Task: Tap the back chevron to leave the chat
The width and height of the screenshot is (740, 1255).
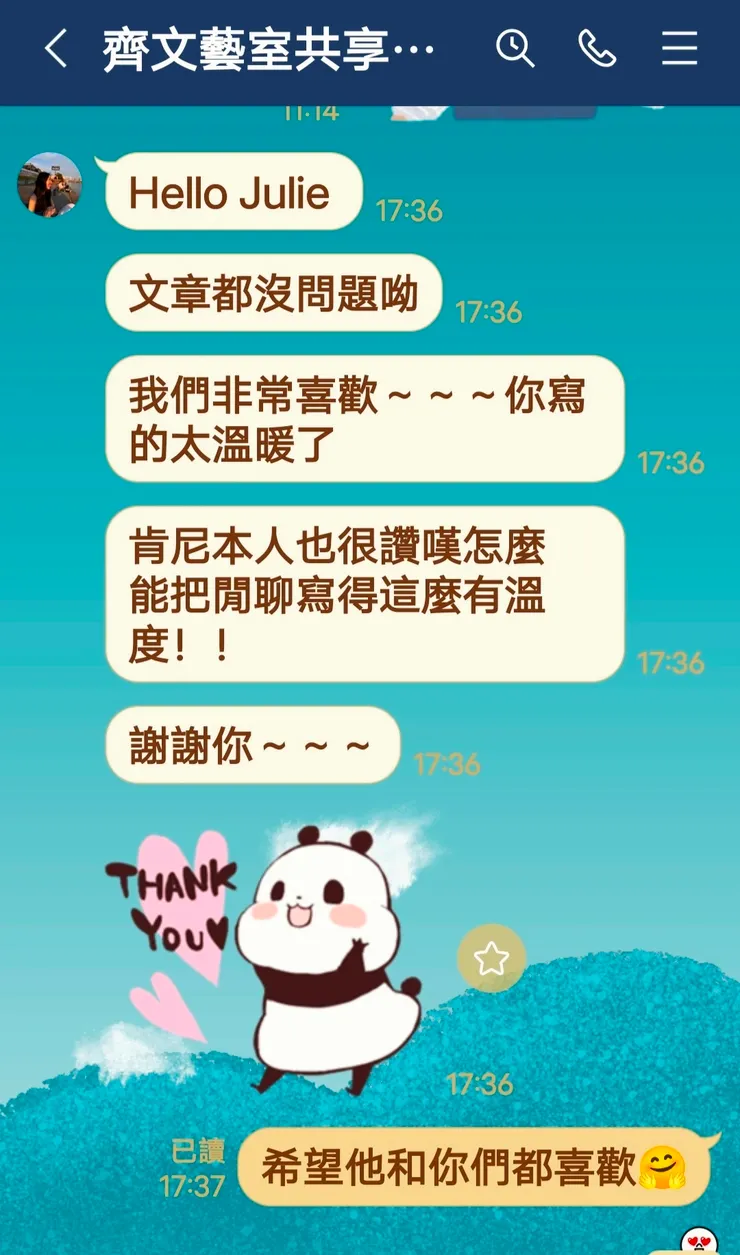Action: (55, 47)
